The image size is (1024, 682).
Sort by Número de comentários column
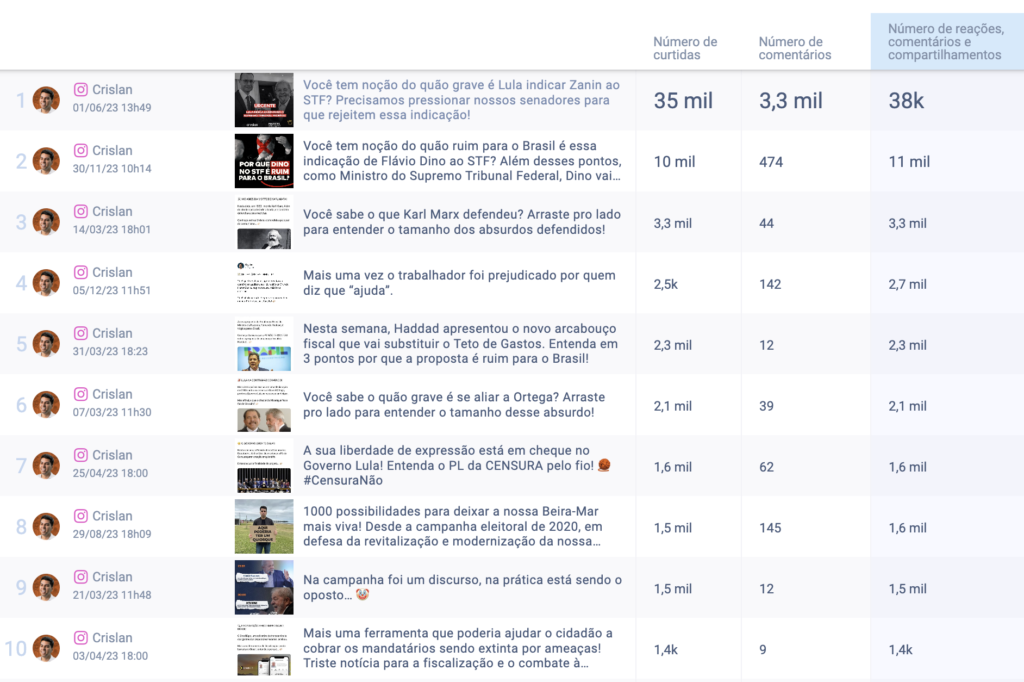794,48
